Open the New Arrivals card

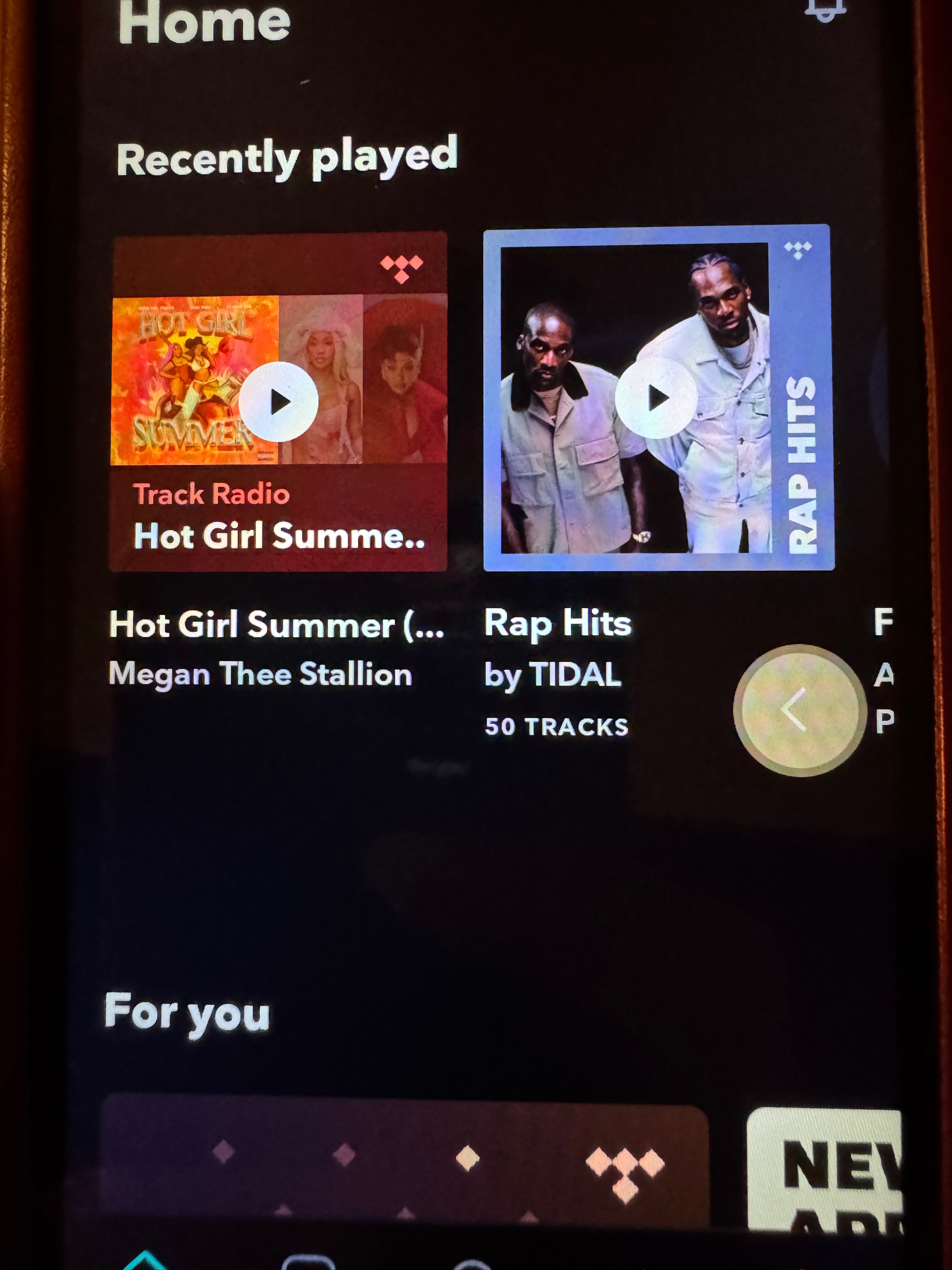point(825,1168)
